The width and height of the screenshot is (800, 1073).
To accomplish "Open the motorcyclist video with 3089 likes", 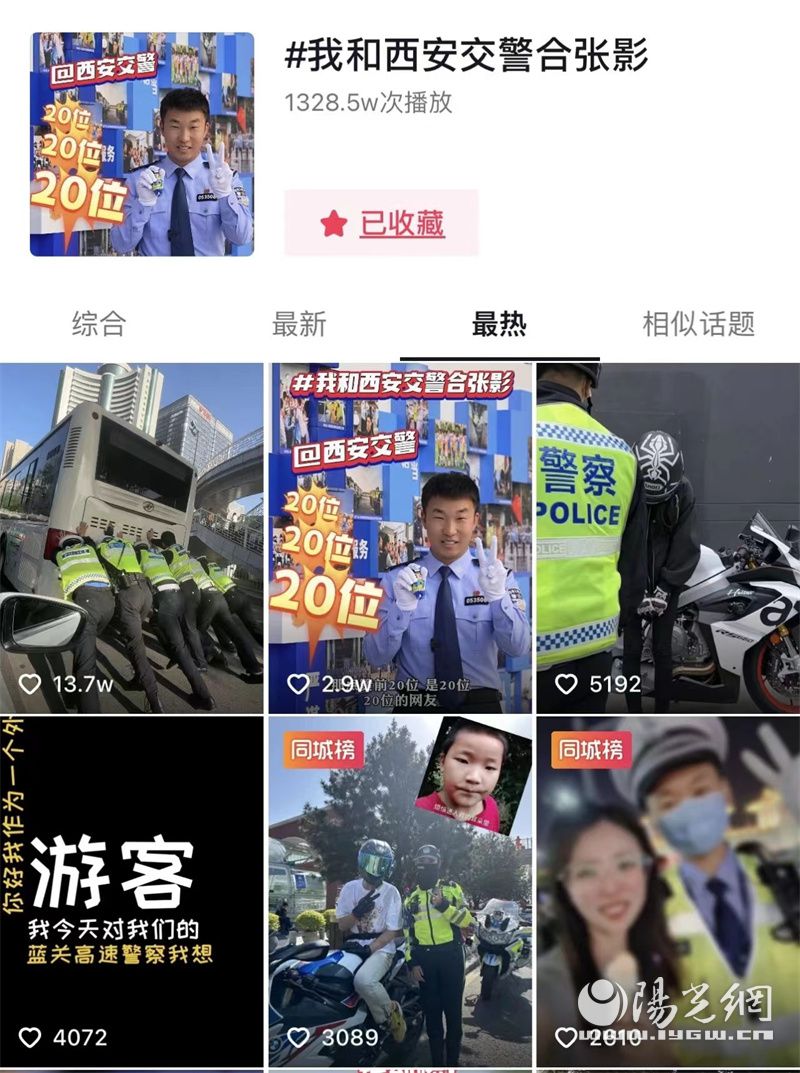I will [400, 890].
